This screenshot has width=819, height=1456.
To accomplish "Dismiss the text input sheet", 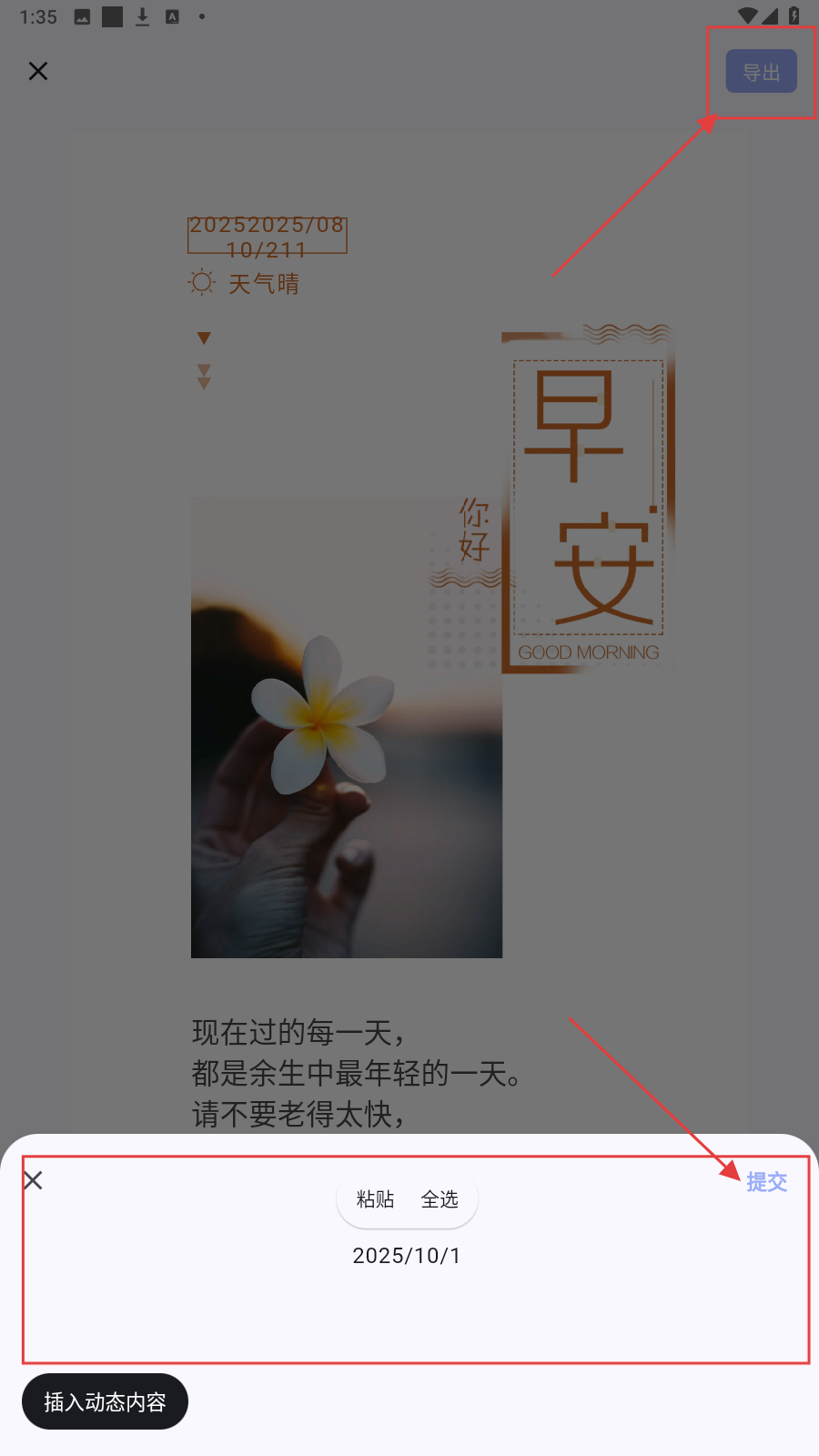I will coord(34,1180).
